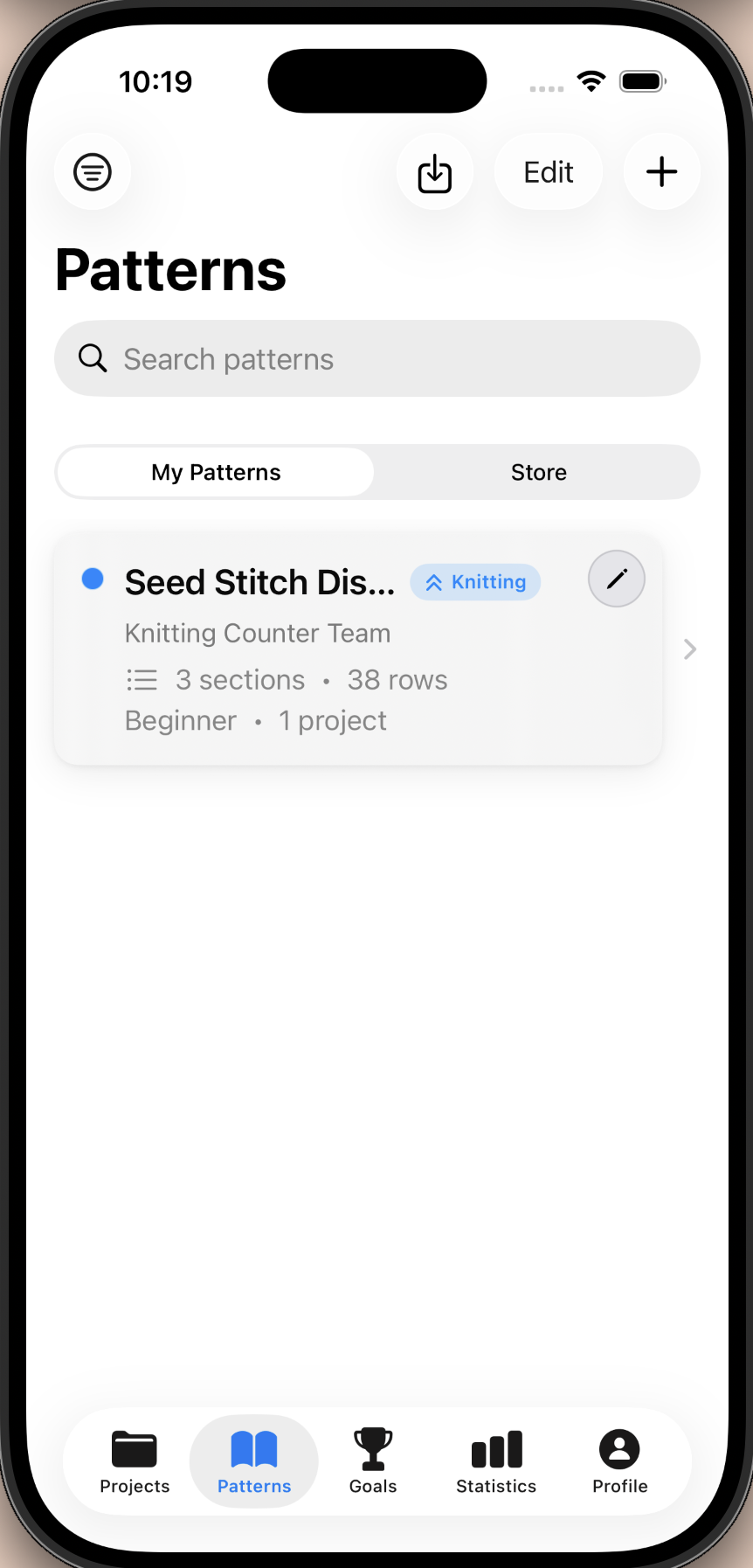The image size is (753, 1568).
Task: Open the filter options icon
Action: tap(92, 171)
